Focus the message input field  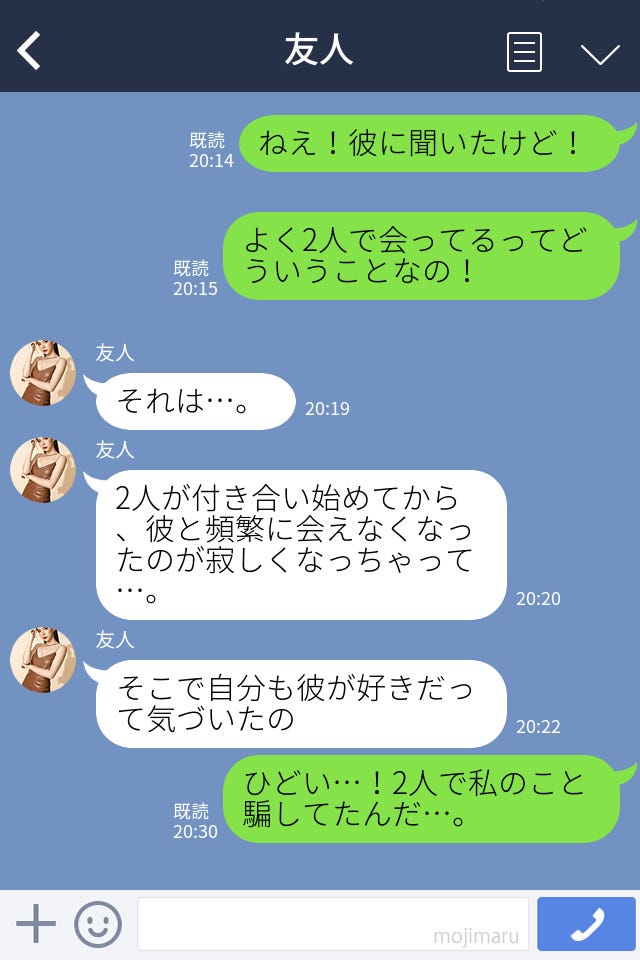pyautogui.click(x=332, y=924)
